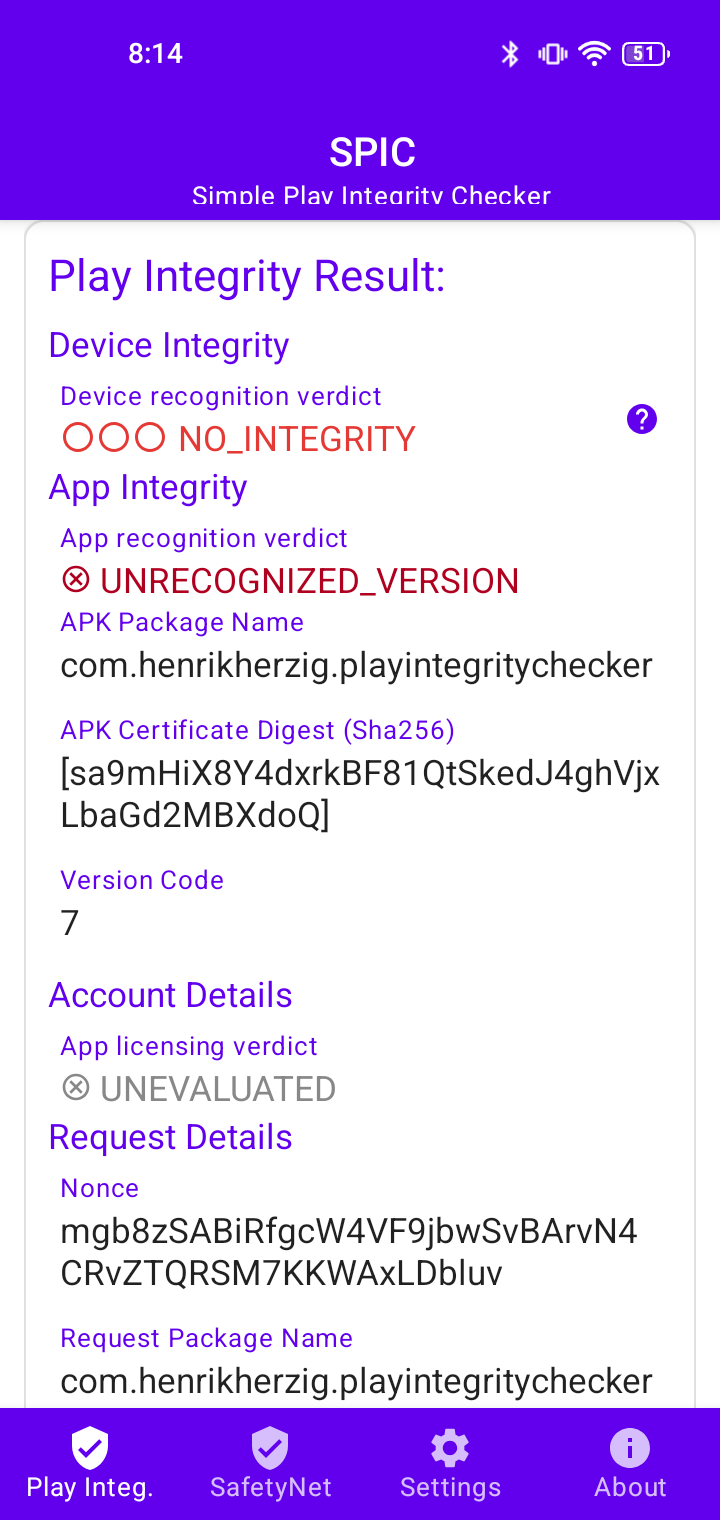
Task: Select the Play Integ. tab
Action: click(90, 1463)
